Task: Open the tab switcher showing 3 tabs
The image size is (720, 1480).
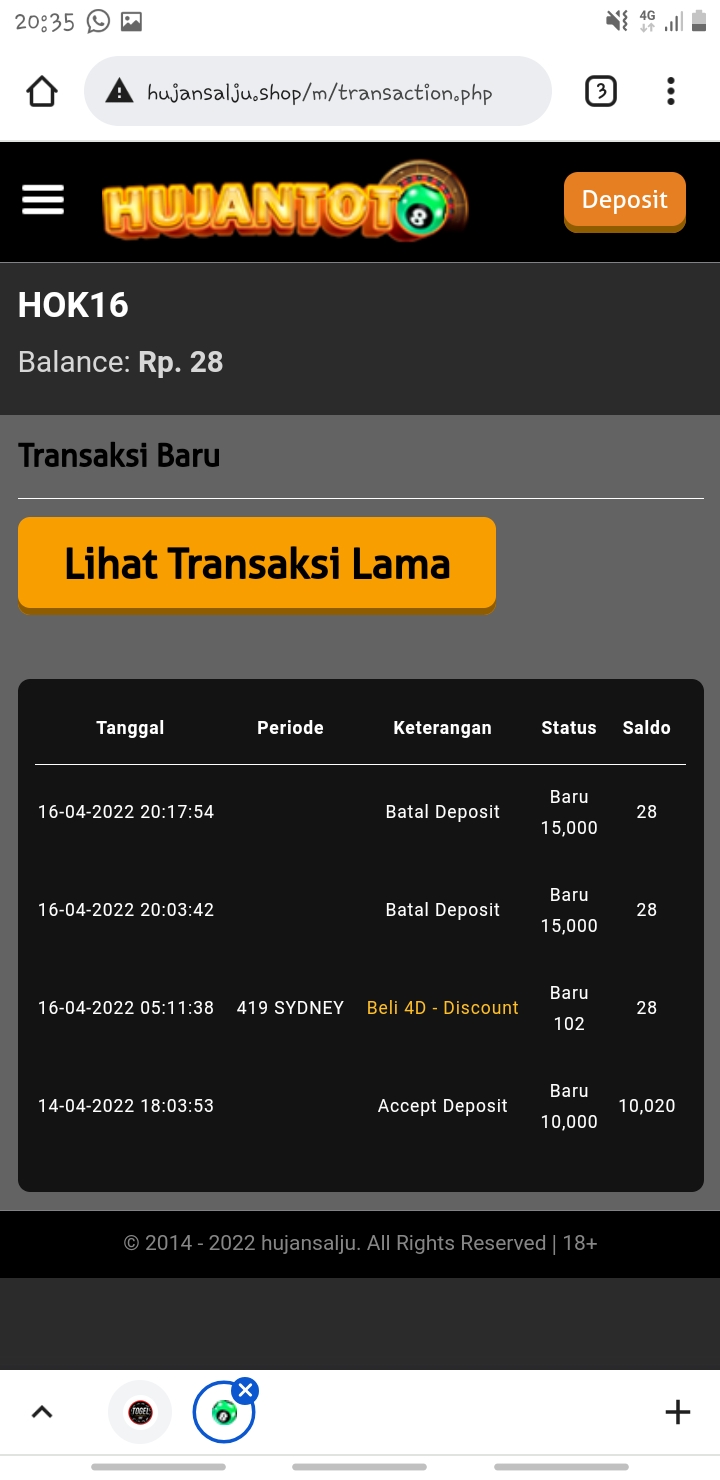Action: [600, 92]
